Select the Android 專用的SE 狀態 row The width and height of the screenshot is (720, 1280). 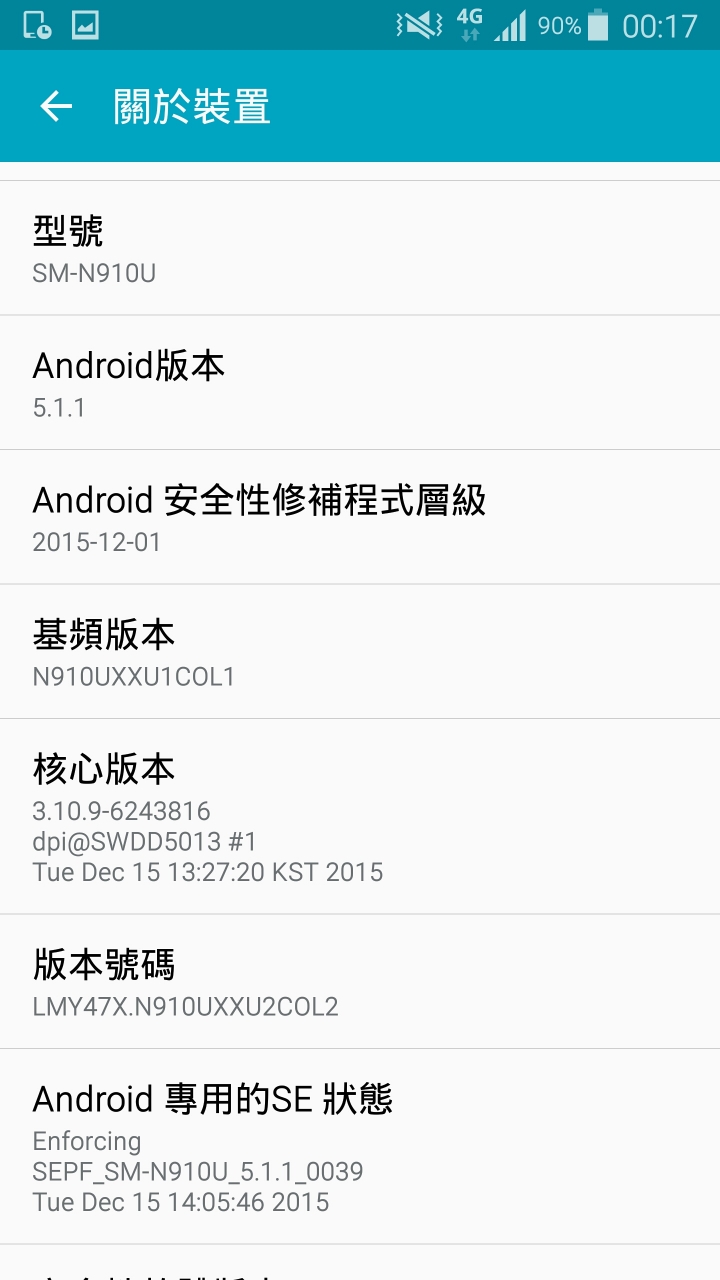(360, 1146)
